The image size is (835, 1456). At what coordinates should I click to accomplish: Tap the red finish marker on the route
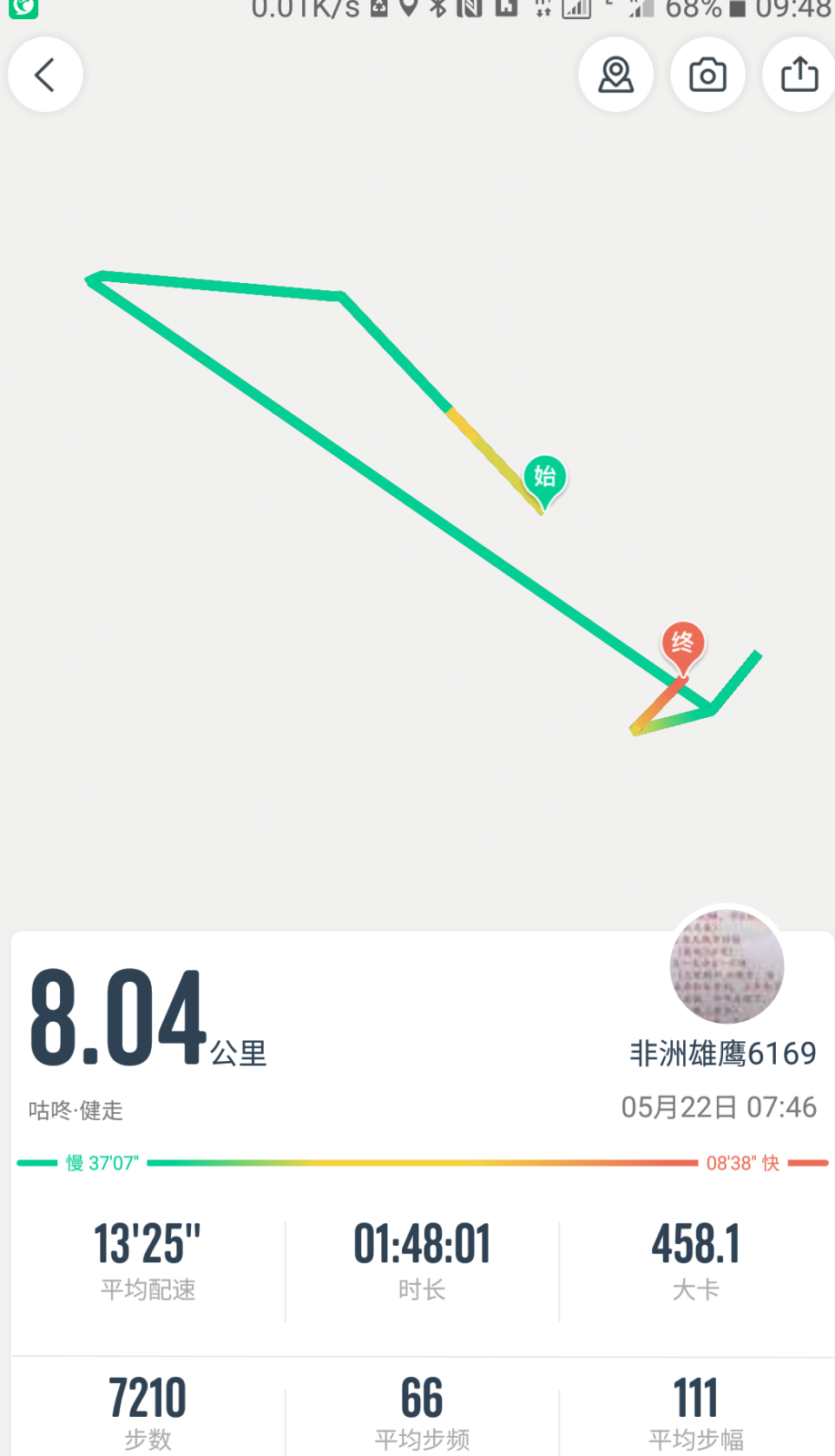(682, 644)
